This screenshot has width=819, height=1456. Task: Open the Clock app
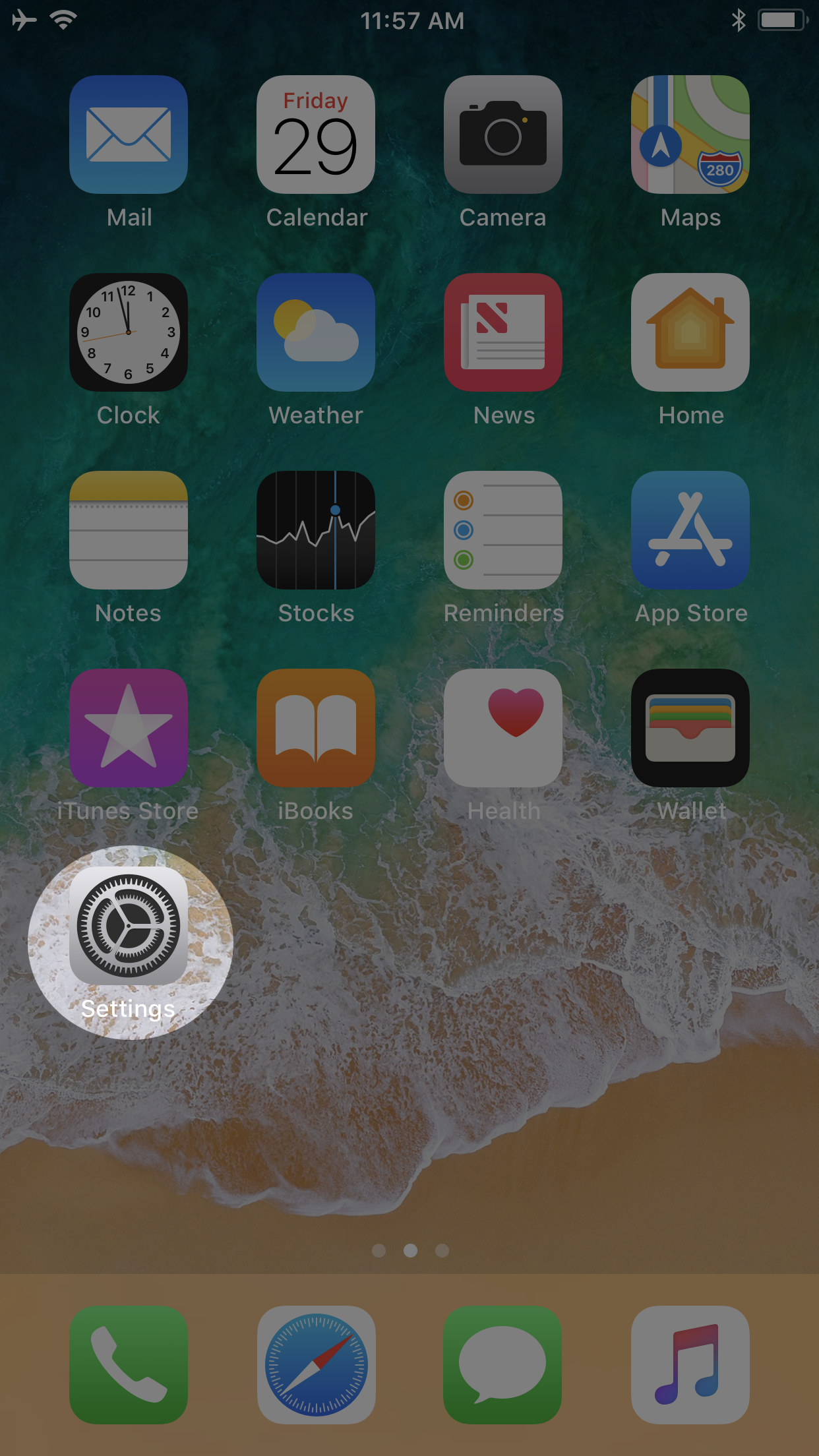tap(129, 332)
